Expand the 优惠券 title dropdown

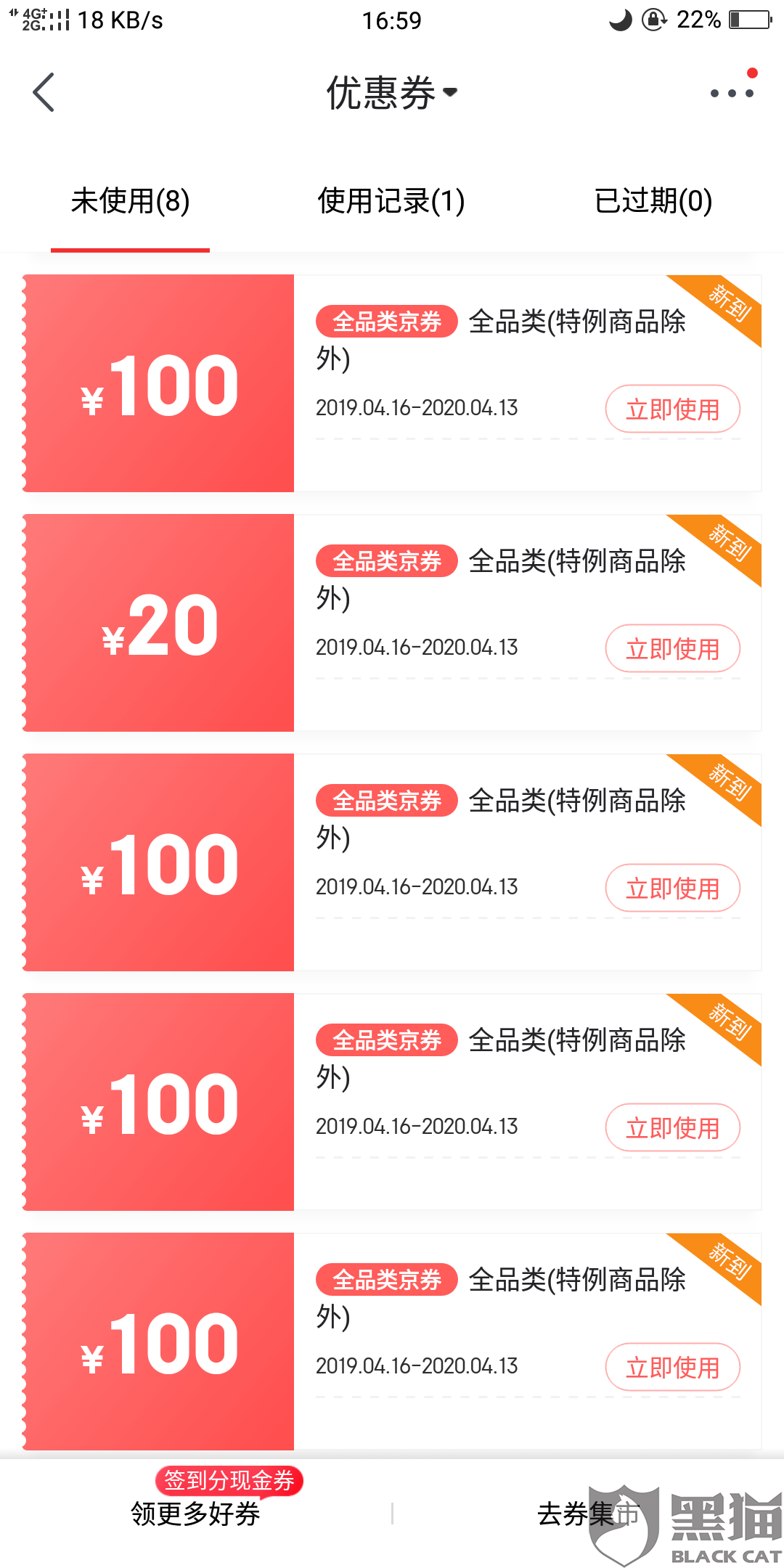pyautogui.click(x=392, y=93)
